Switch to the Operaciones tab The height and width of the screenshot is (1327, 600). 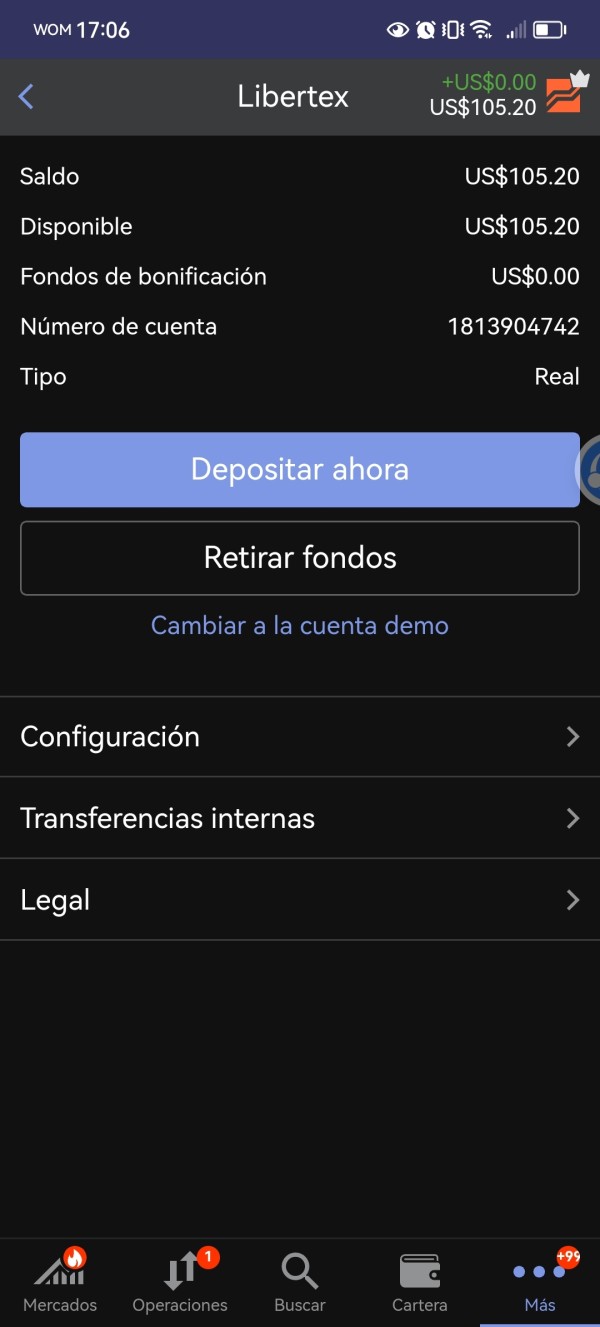180,1282
